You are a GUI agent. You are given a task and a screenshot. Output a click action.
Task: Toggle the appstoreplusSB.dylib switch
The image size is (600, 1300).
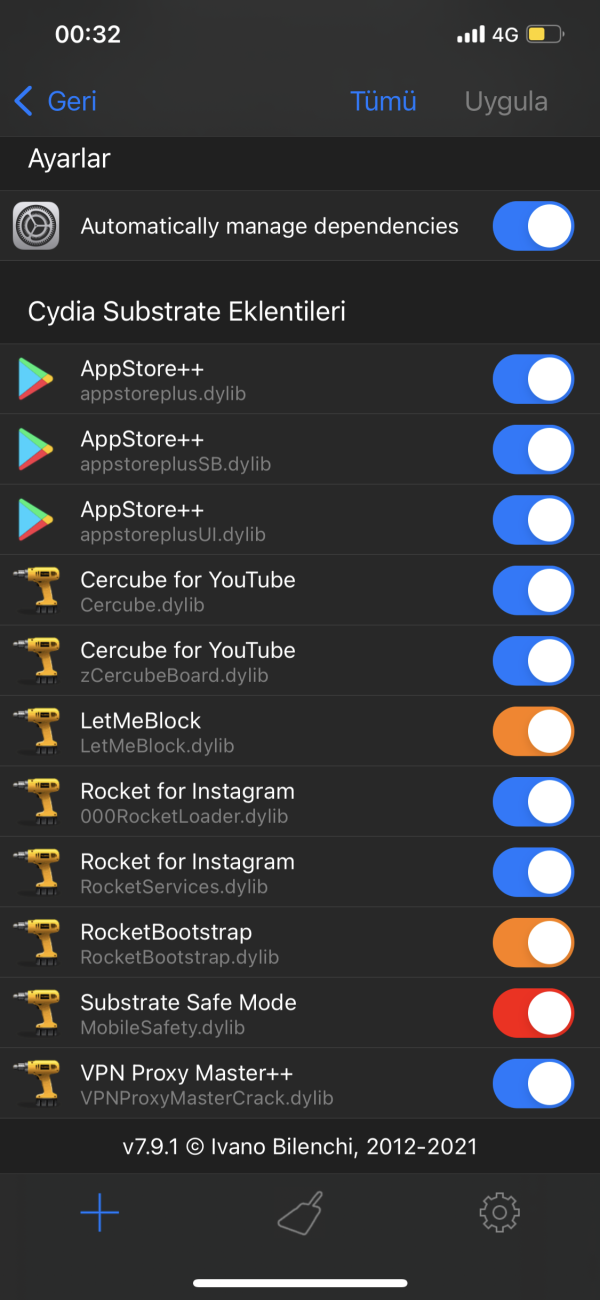pyautogui.click(x=533, y=450)
